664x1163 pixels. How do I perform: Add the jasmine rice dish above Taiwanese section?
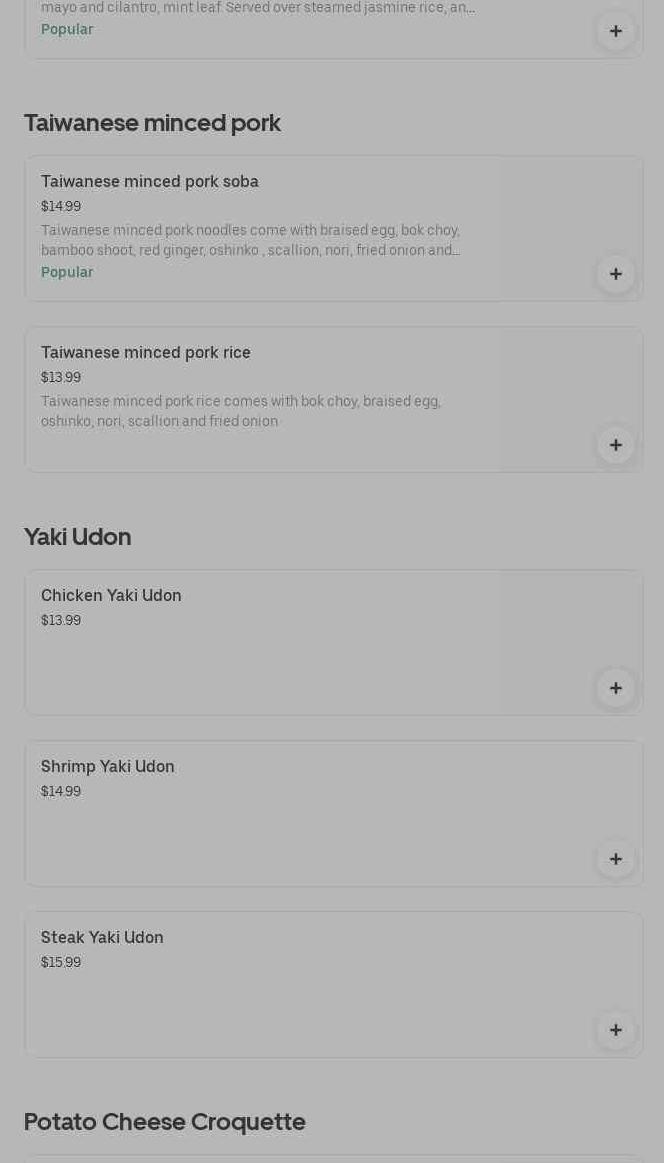(615, 31)
